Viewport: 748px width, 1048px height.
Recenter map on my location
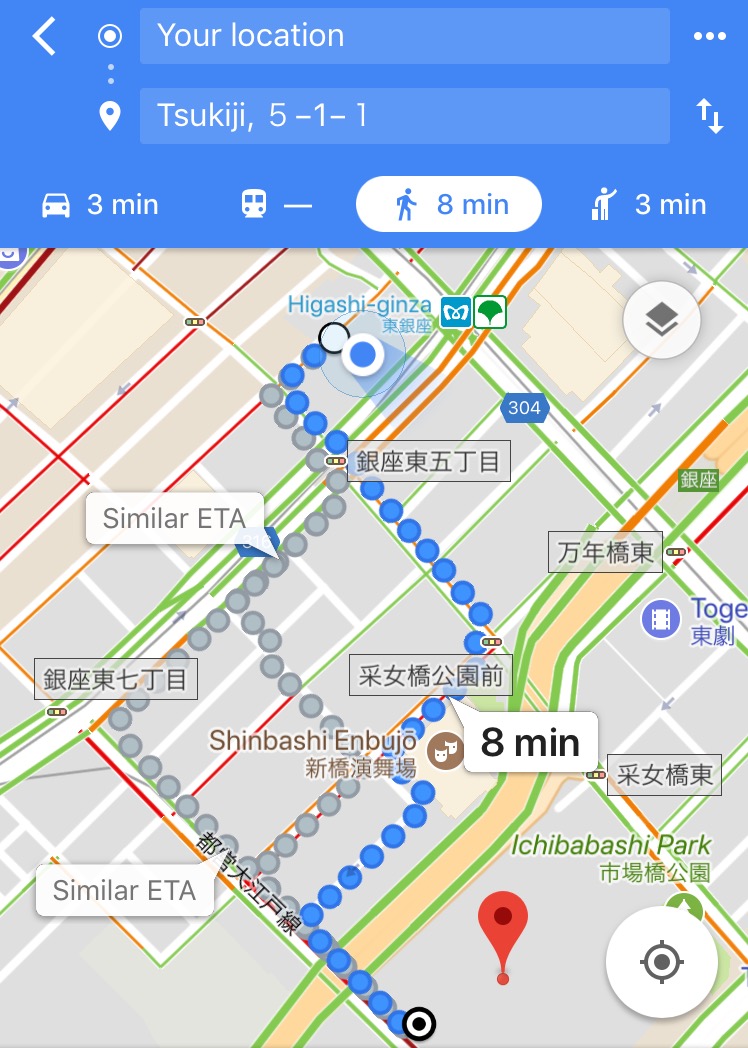[661, 962]
